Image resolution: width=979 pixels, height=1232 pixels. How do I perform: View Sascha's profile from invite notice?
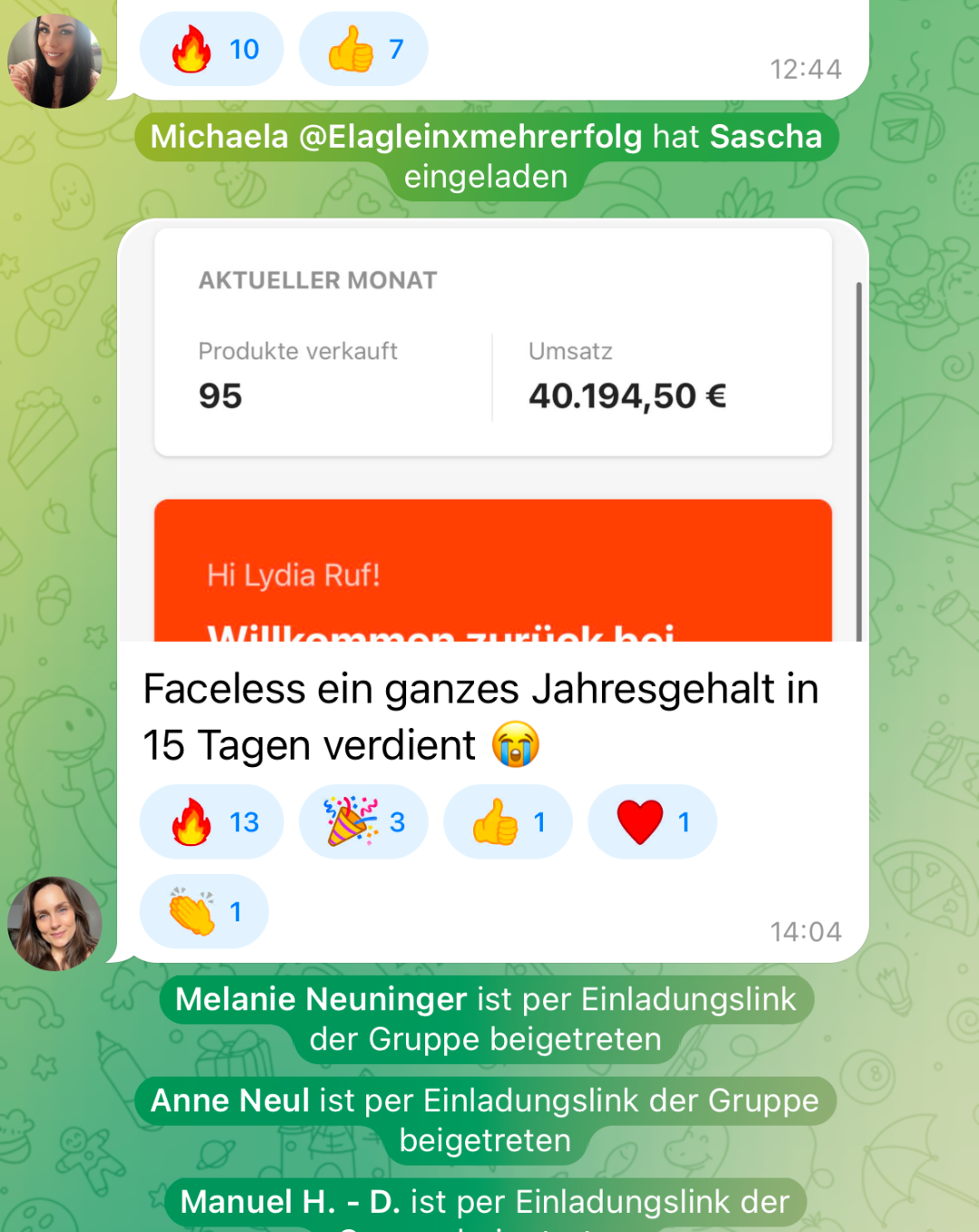(x=765, y=137)
